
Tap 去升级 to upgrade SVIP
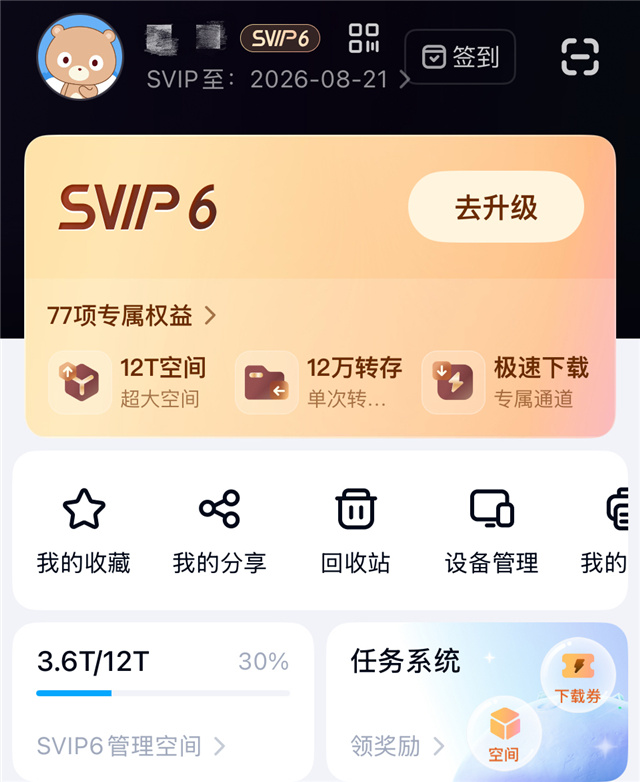coord(496,207)
